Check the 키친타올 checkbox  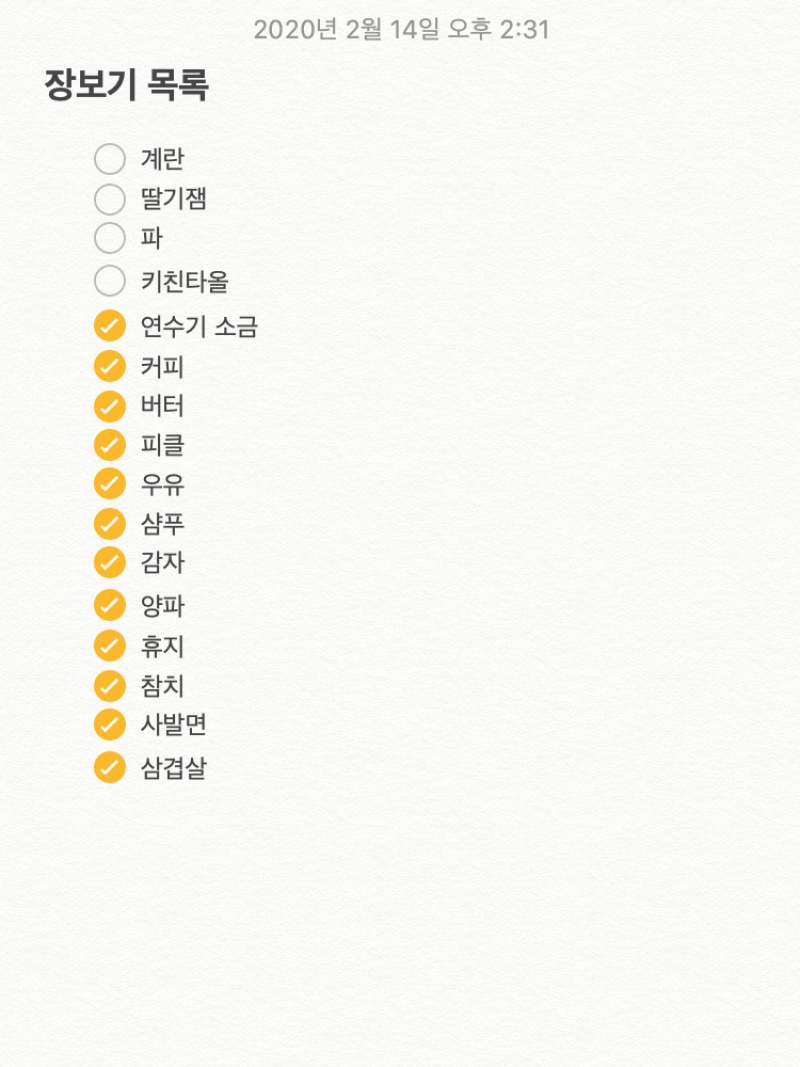109,282
